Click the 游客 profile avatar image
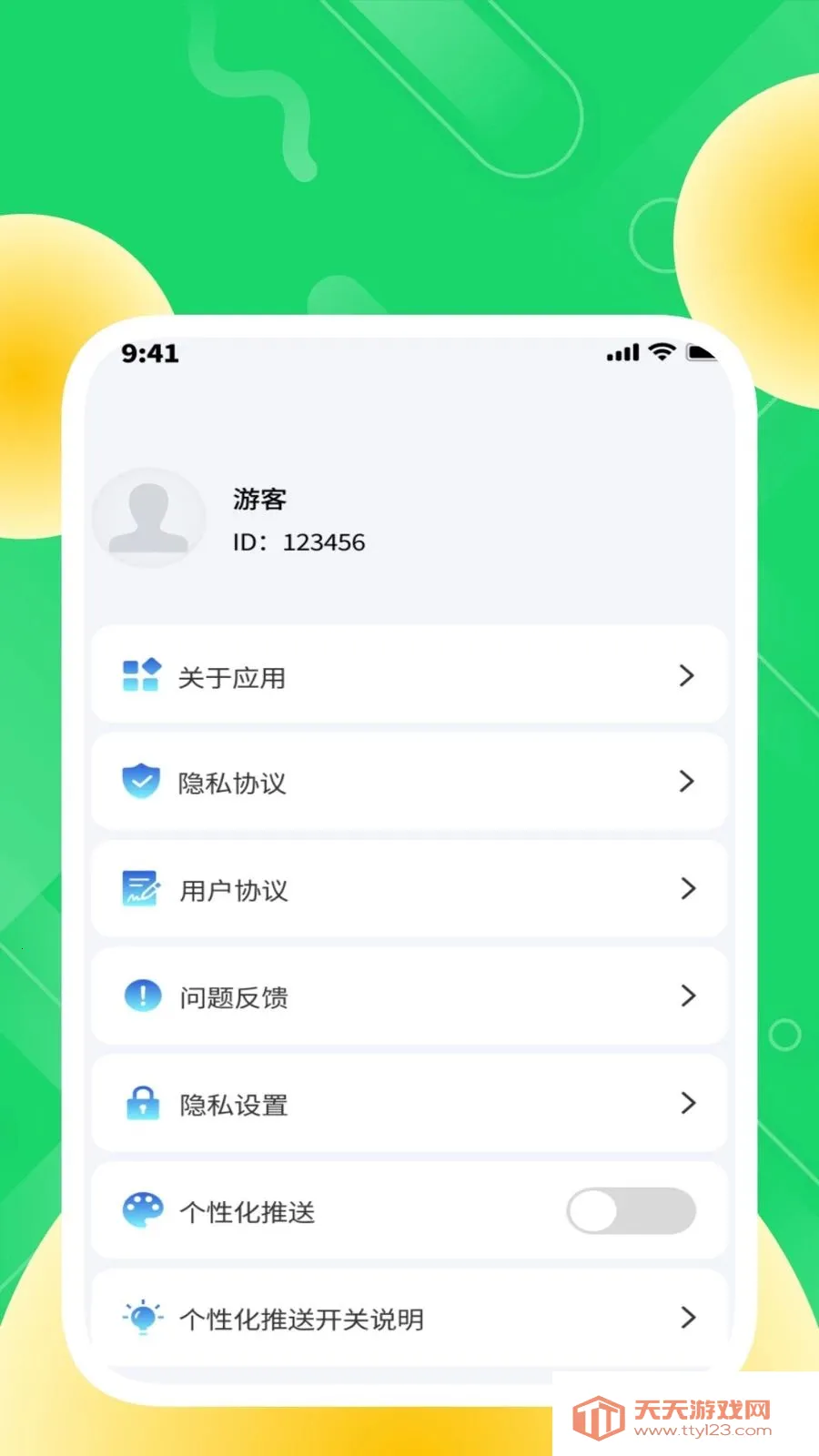819x1456 pixels. 148,519
